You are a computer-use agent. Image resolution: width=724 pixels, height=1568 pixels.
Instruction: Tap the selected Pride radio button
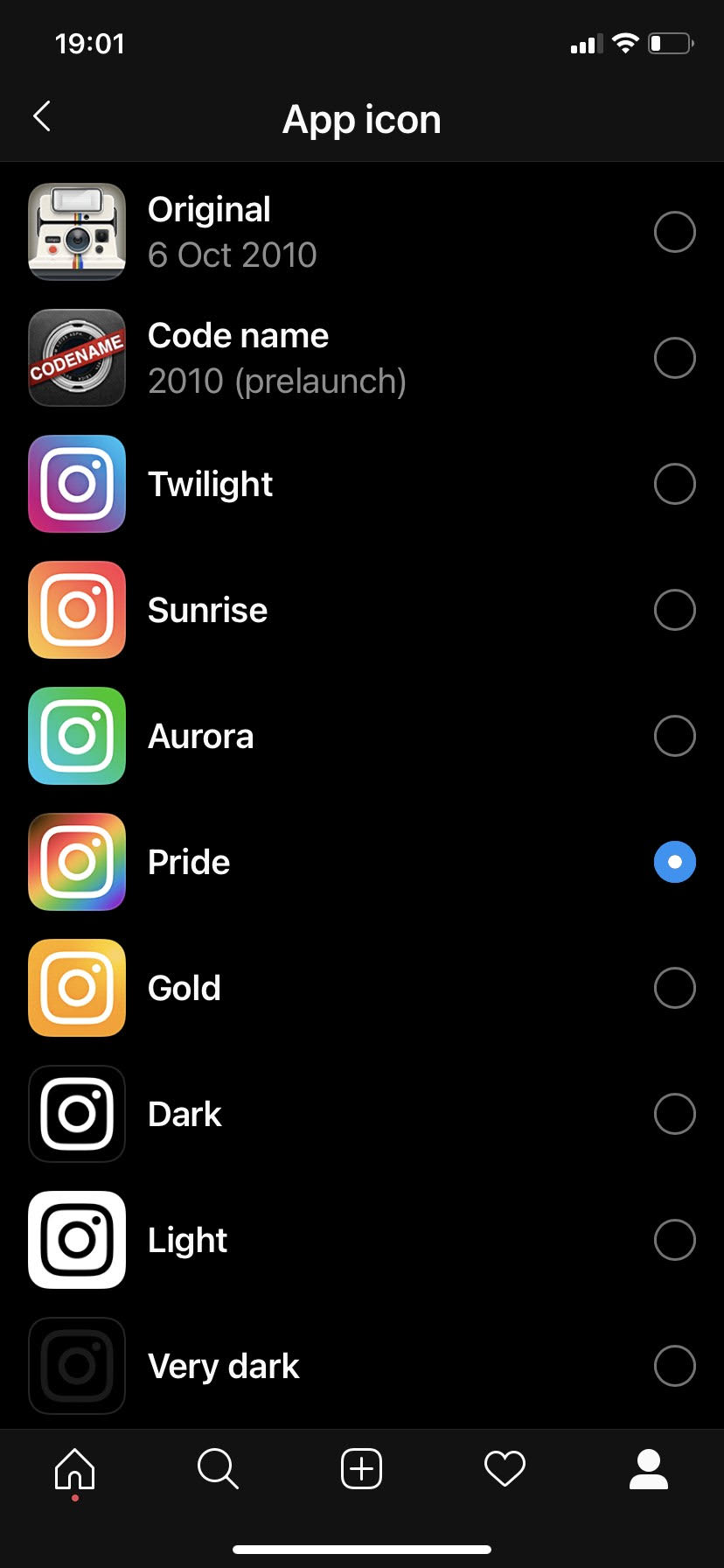674,862
